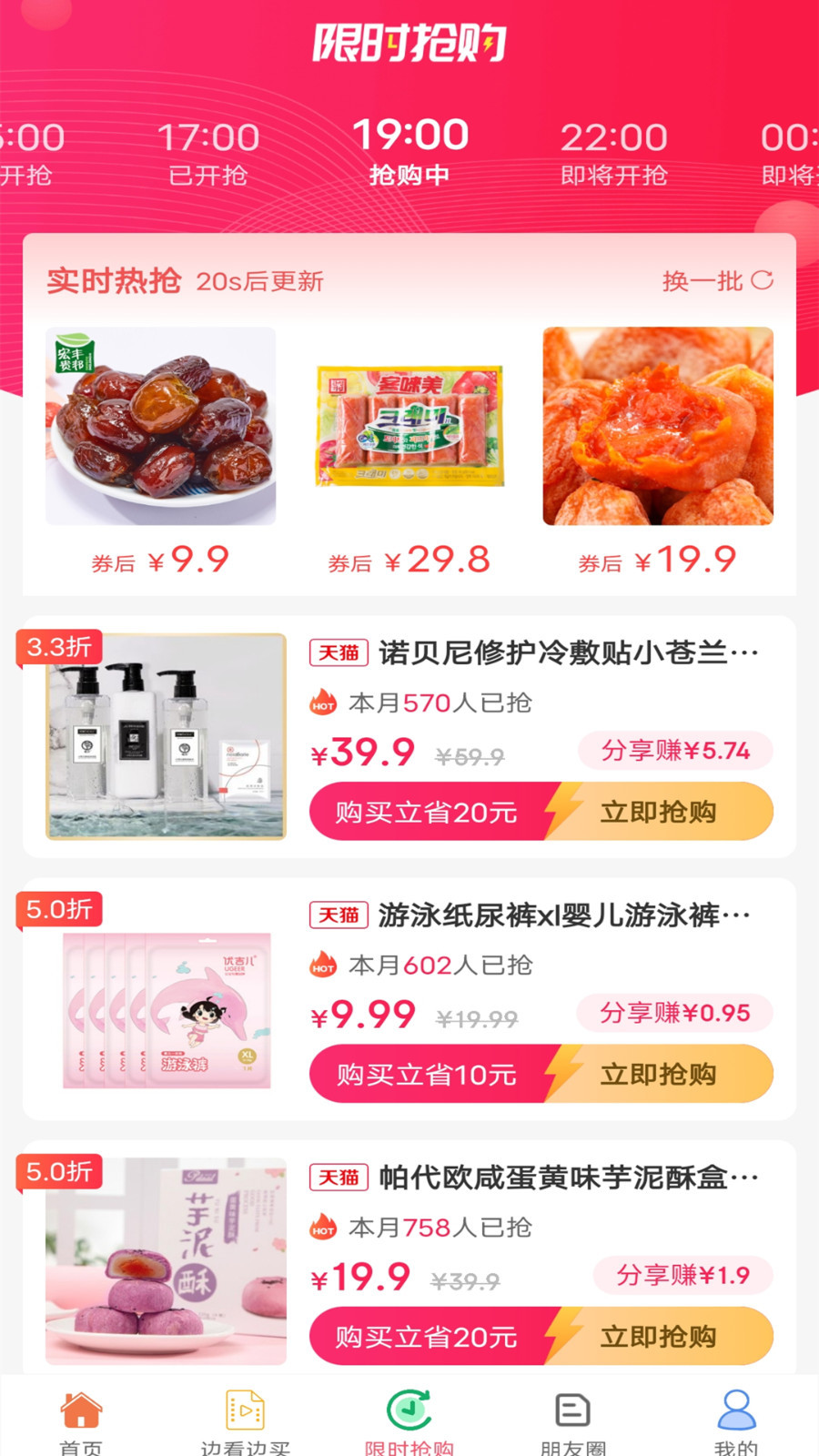Screen dimensions: 819x1456
Task: Open the 朋友圈 tab
Action: point(572,1421)
